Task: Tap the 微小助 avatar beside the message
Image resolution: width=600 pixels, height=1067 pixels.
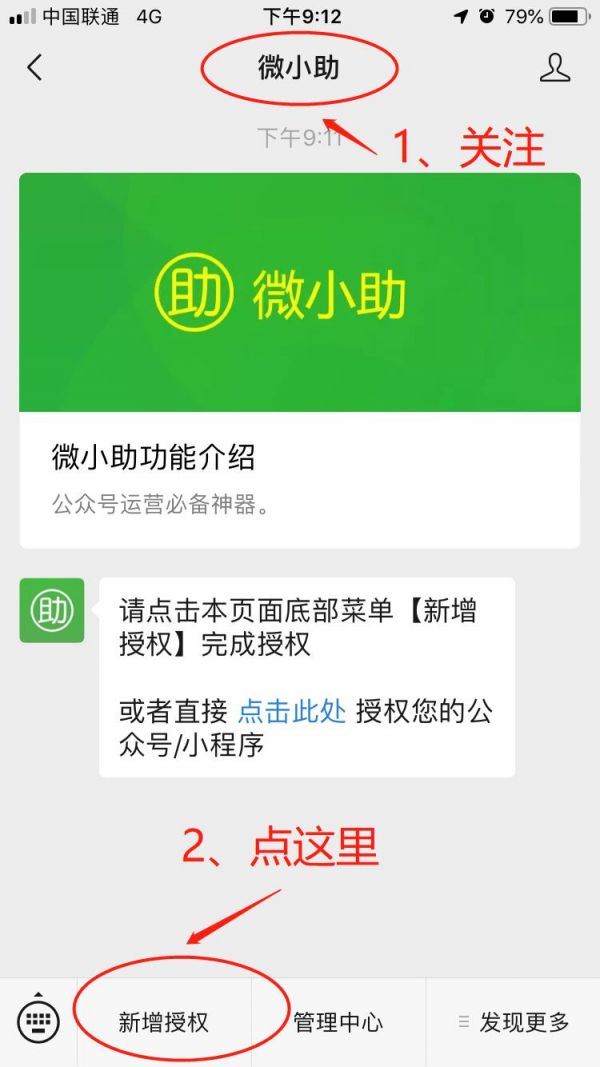Action: coord(52,610)
